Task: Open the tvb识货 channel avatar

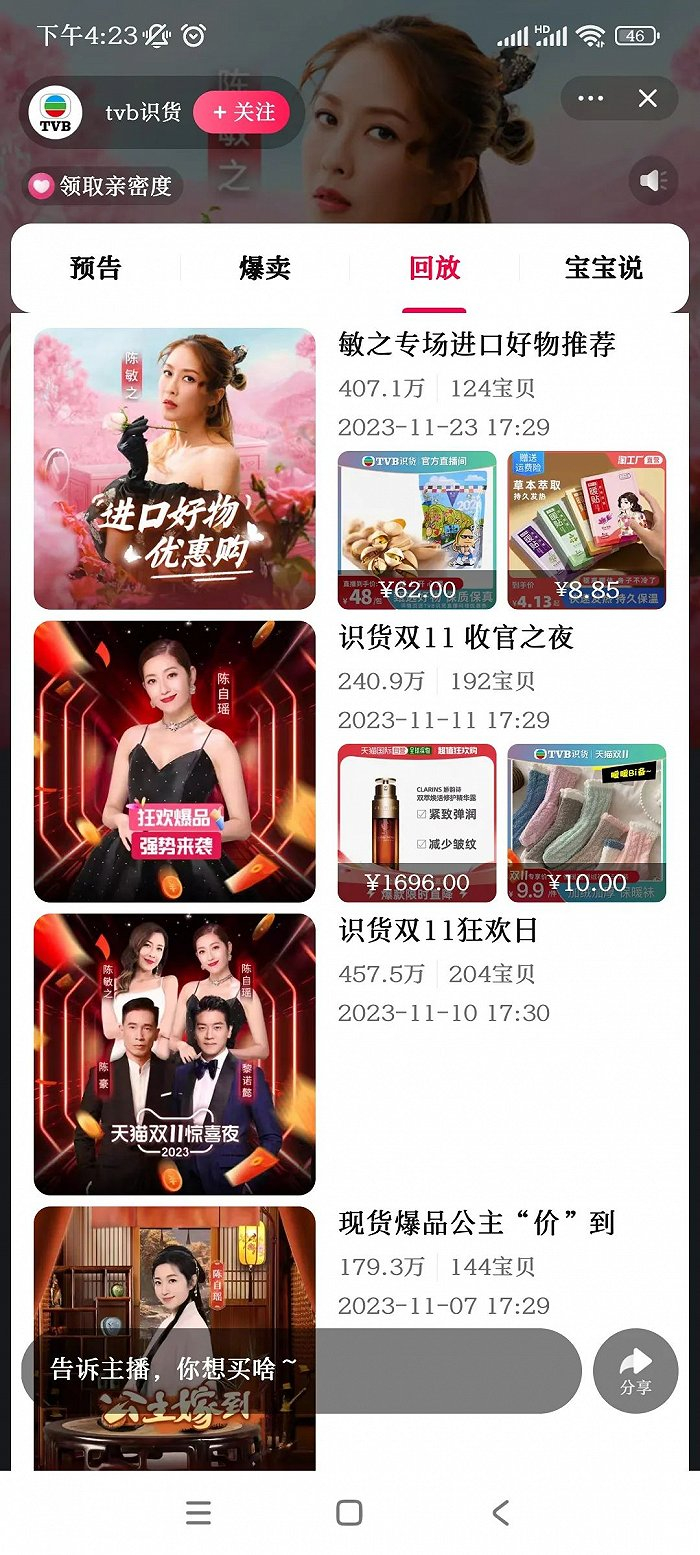Action: click(55, 113)
